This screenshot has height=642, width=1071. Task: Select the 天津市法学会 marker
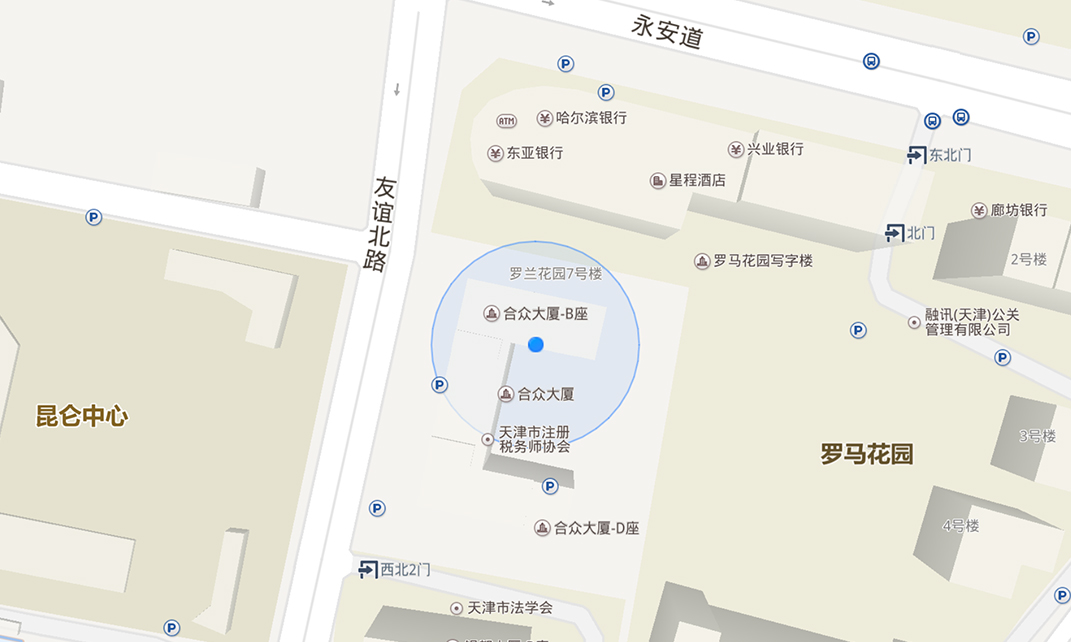tap(457, 608)
